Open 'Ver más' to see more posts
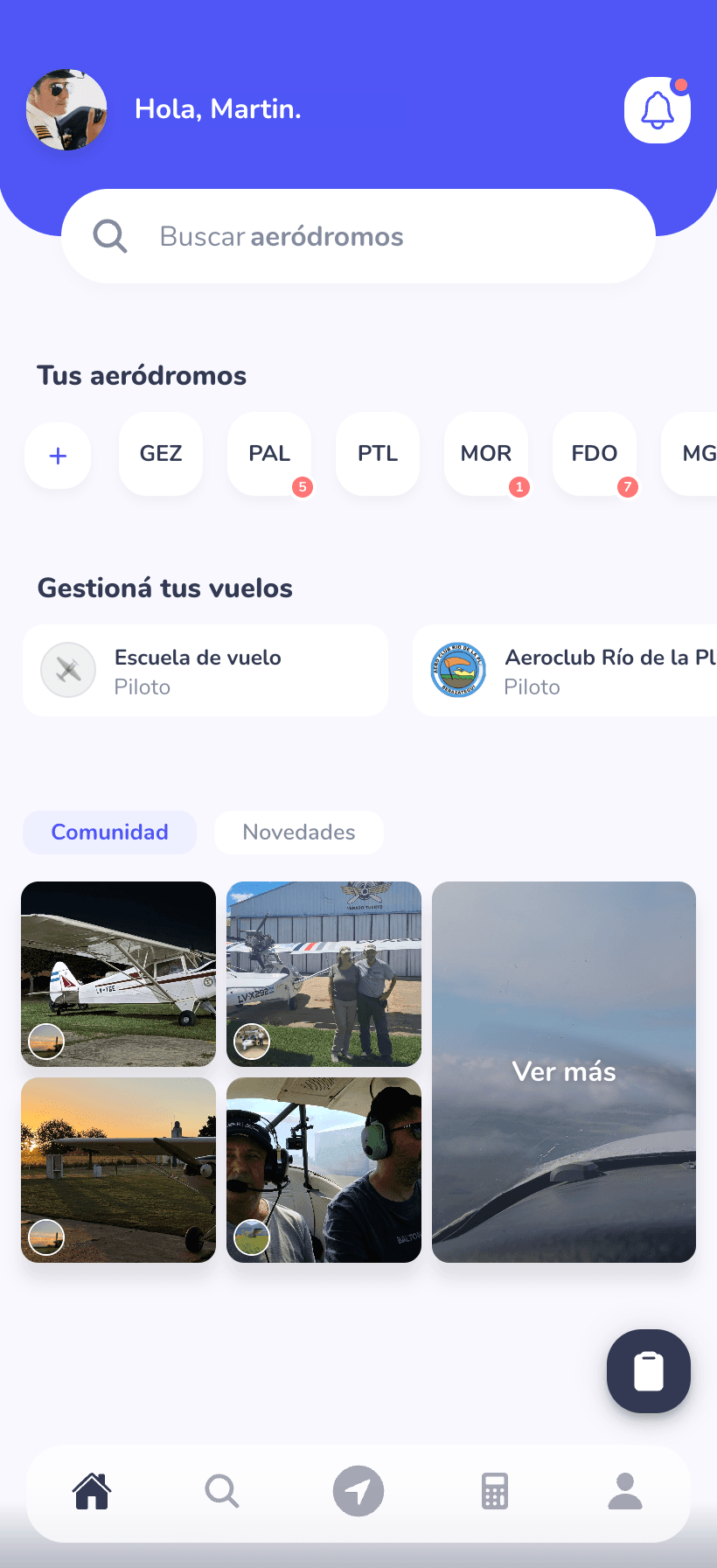The width and height of the screenshot is (717, 1568). point(563,1070)
